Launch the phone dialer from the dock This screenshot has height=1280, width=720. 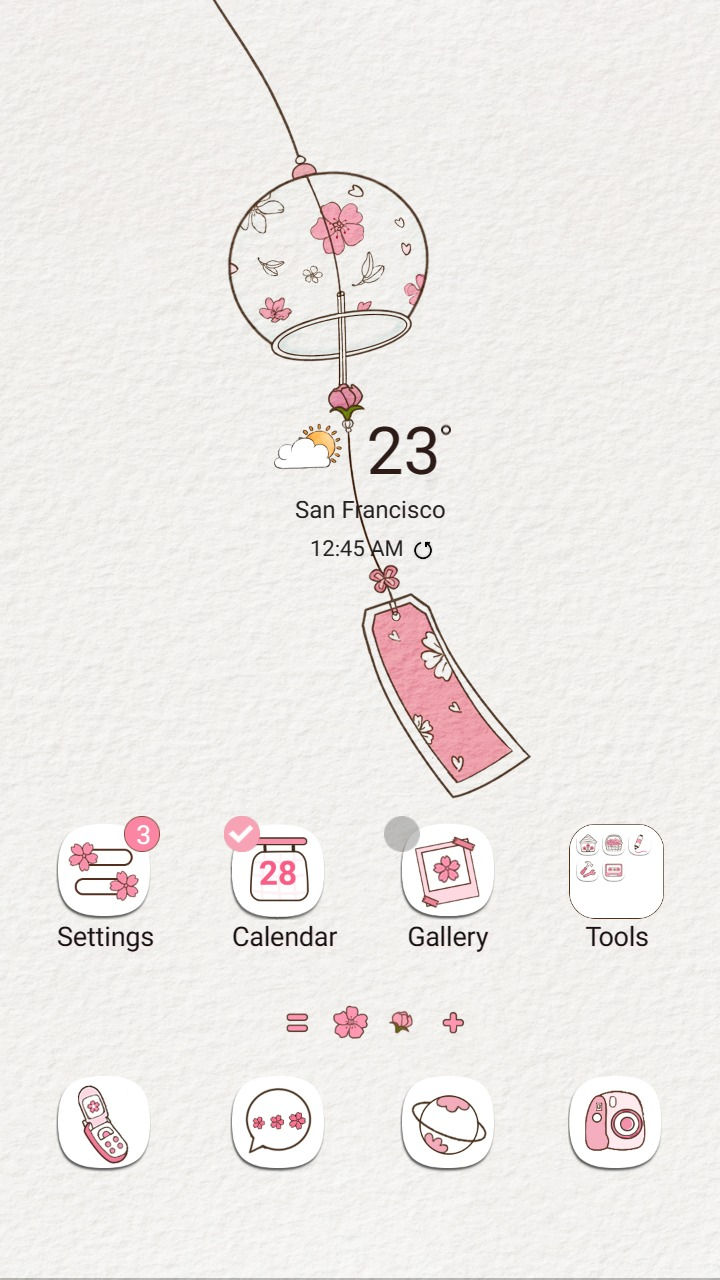point(104,1122)
